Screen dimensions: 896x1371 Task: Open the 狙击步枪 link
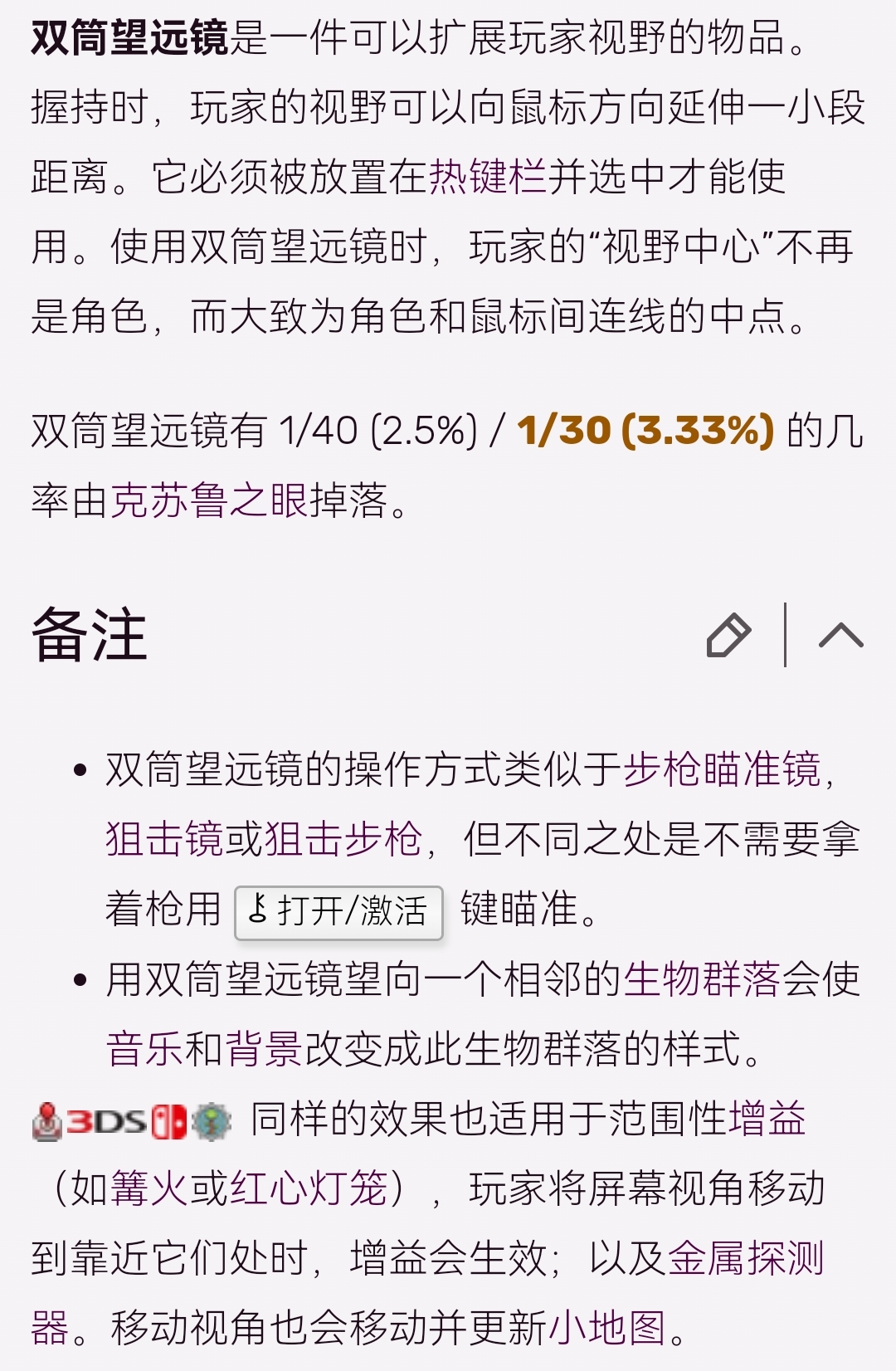click(x=343, y=839)
